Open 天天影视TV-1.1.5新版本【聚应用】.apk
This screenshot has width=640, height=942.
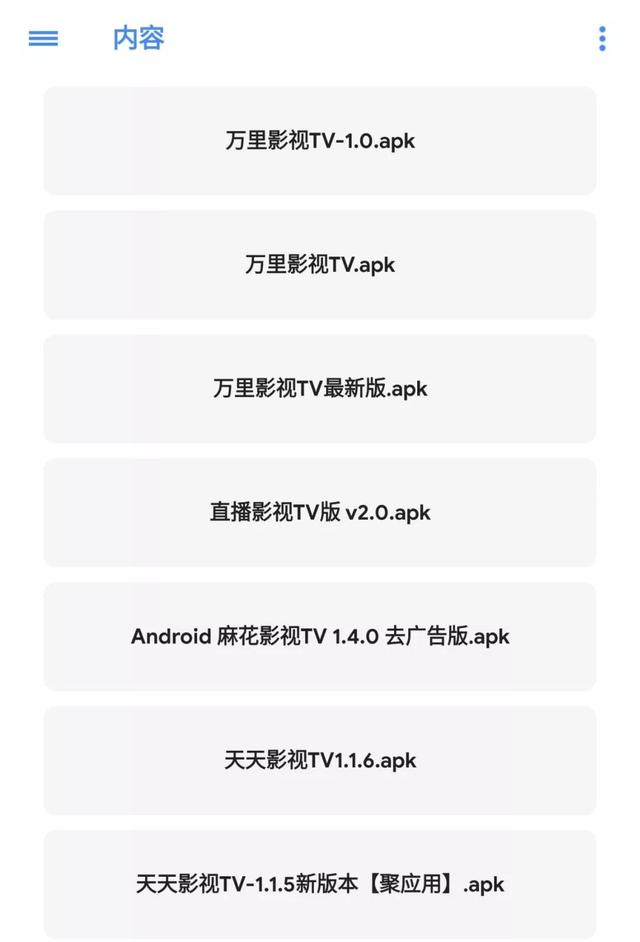pos(320,884)
